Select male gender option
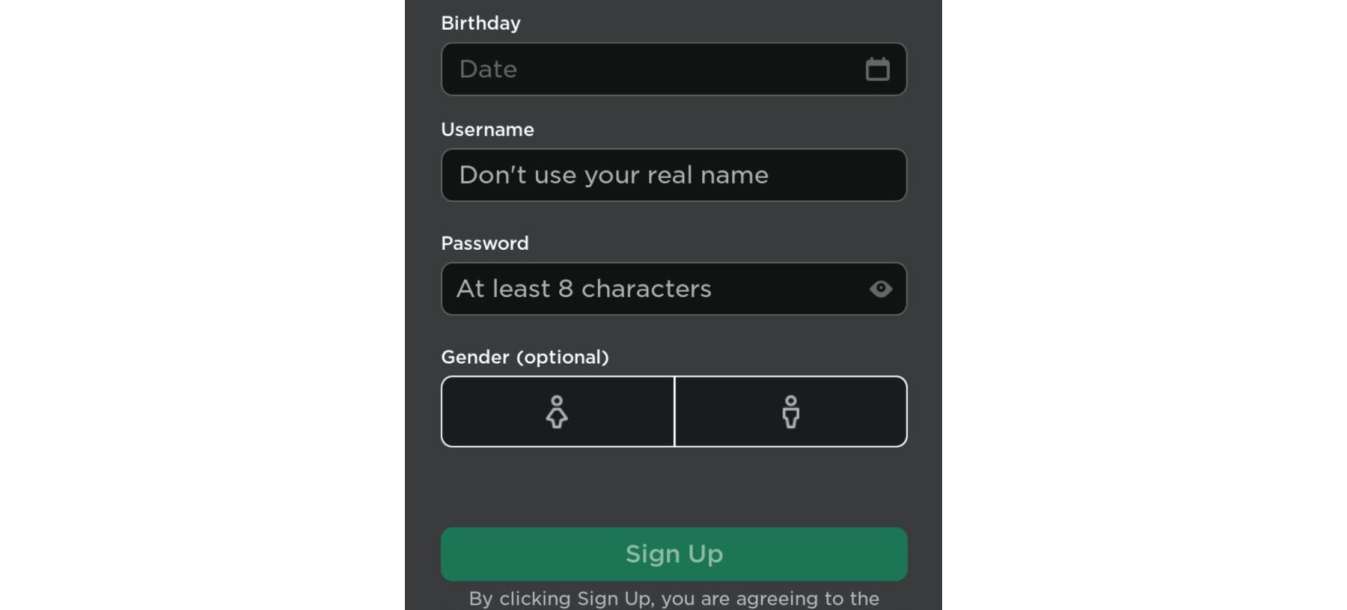This screenshot has width=1347, height=610. pyautogui.click(x=790, y=411)
